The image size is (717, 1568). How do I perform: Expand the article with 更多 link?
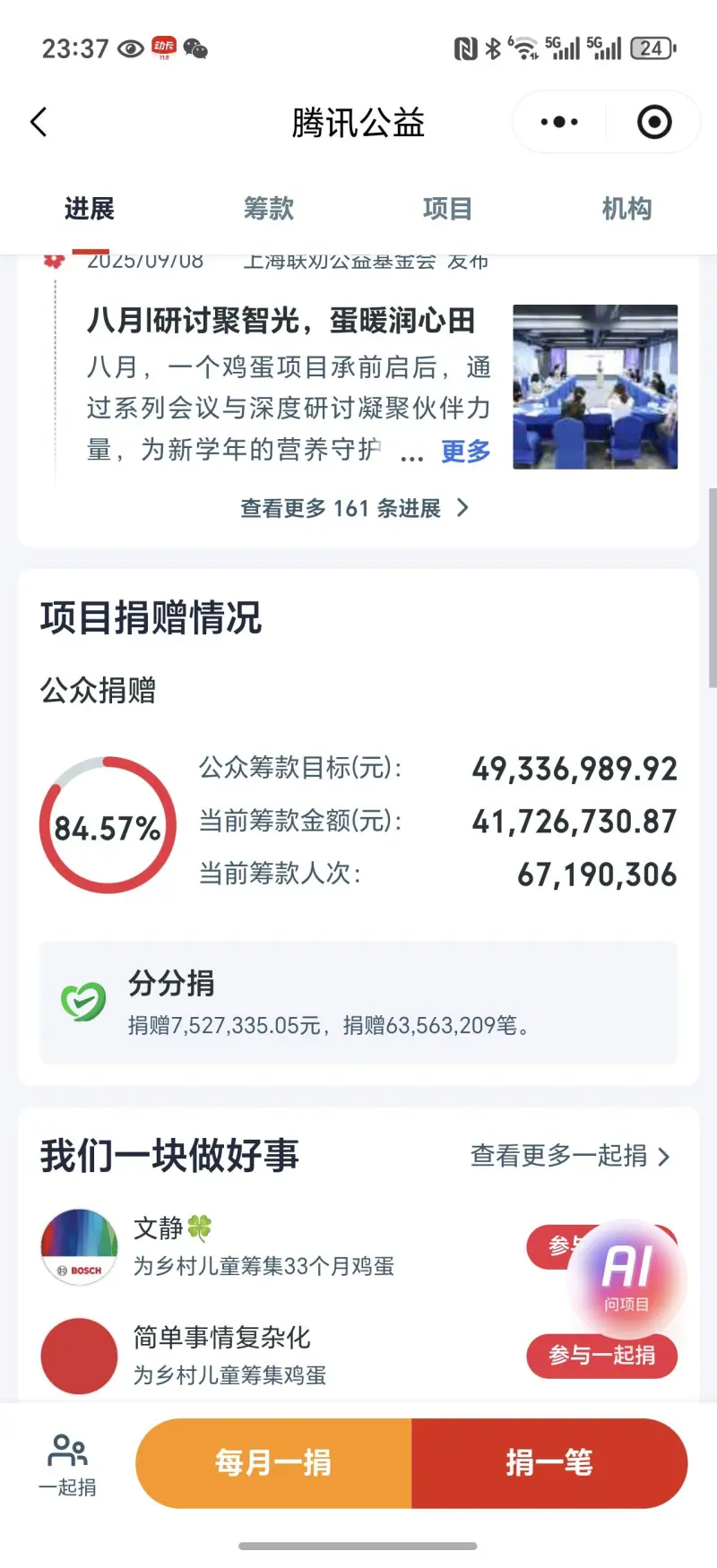pos(465,451)
